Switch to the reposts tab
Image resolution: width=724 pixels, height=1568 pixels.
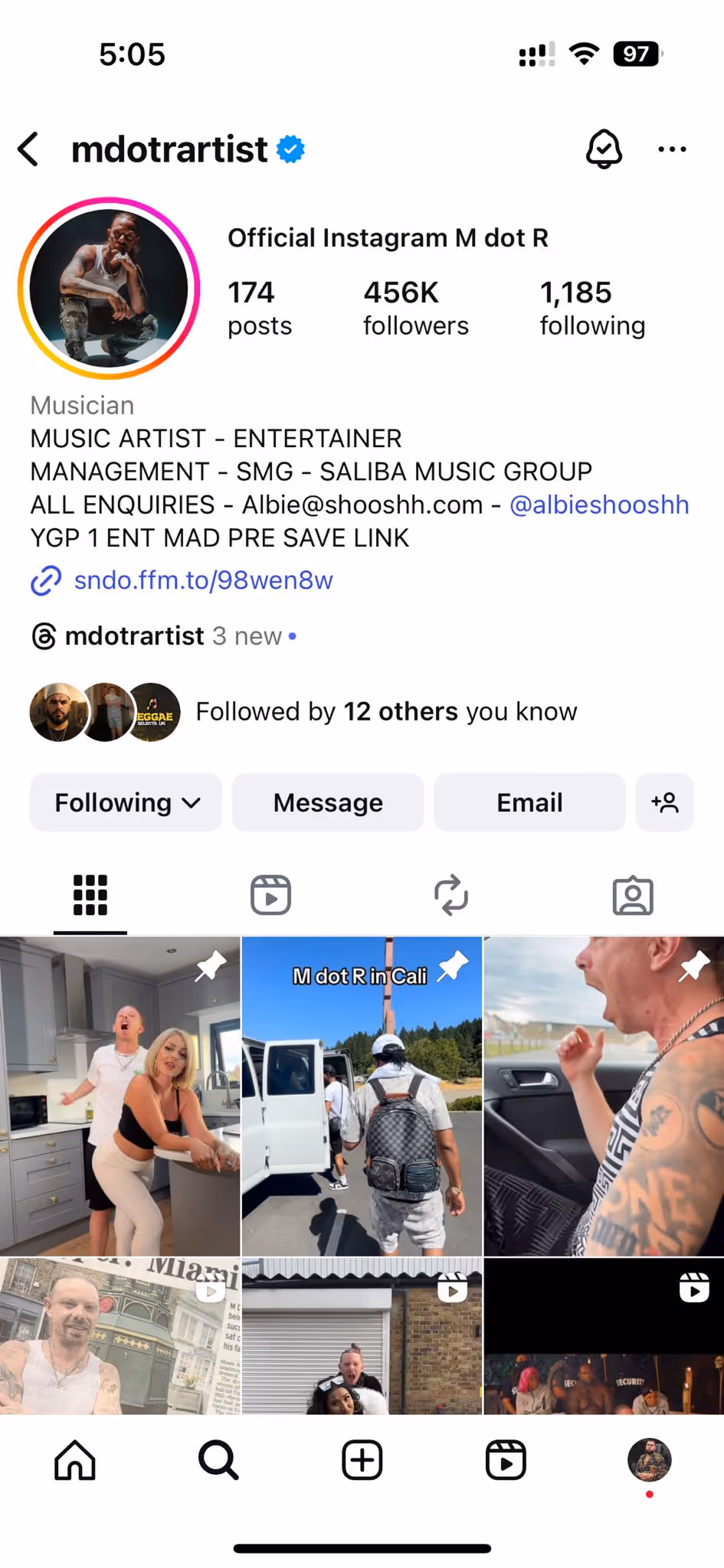pyautogui.click(x=451, y=895)
